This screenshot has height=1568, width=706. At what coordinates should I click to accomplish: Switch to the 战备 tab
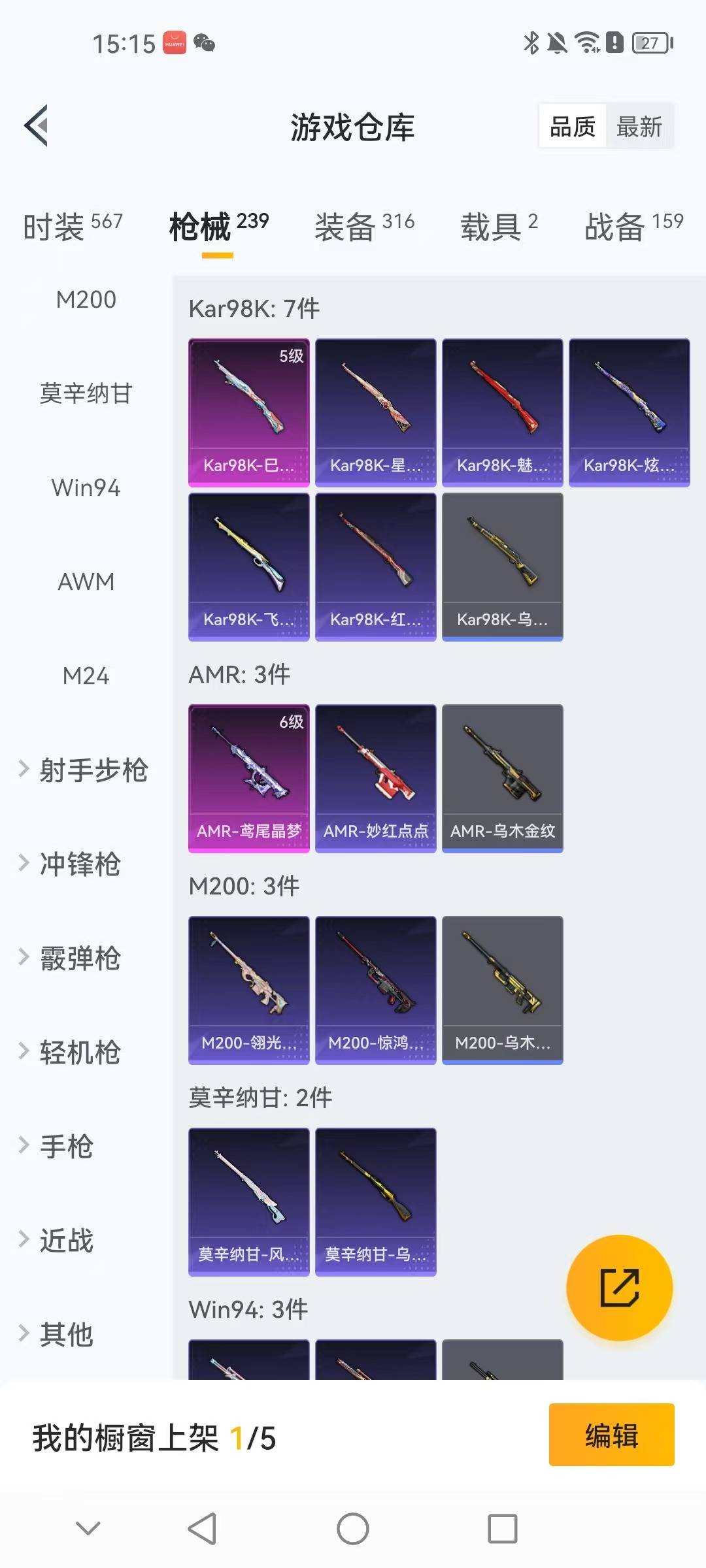pyautogui.click(x=633, y=226)
